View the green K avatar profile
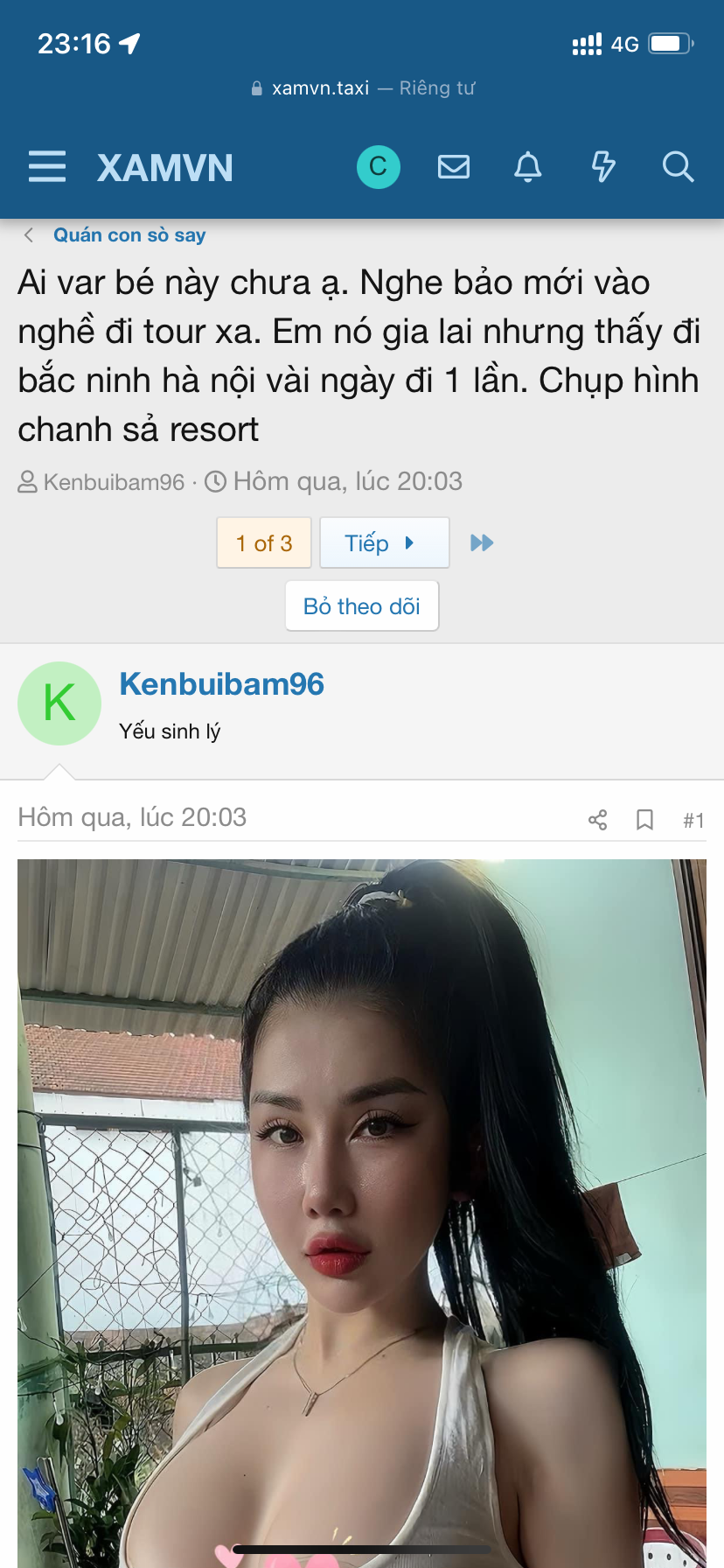This screenshot has width=724, height=1568. (59, 703)
